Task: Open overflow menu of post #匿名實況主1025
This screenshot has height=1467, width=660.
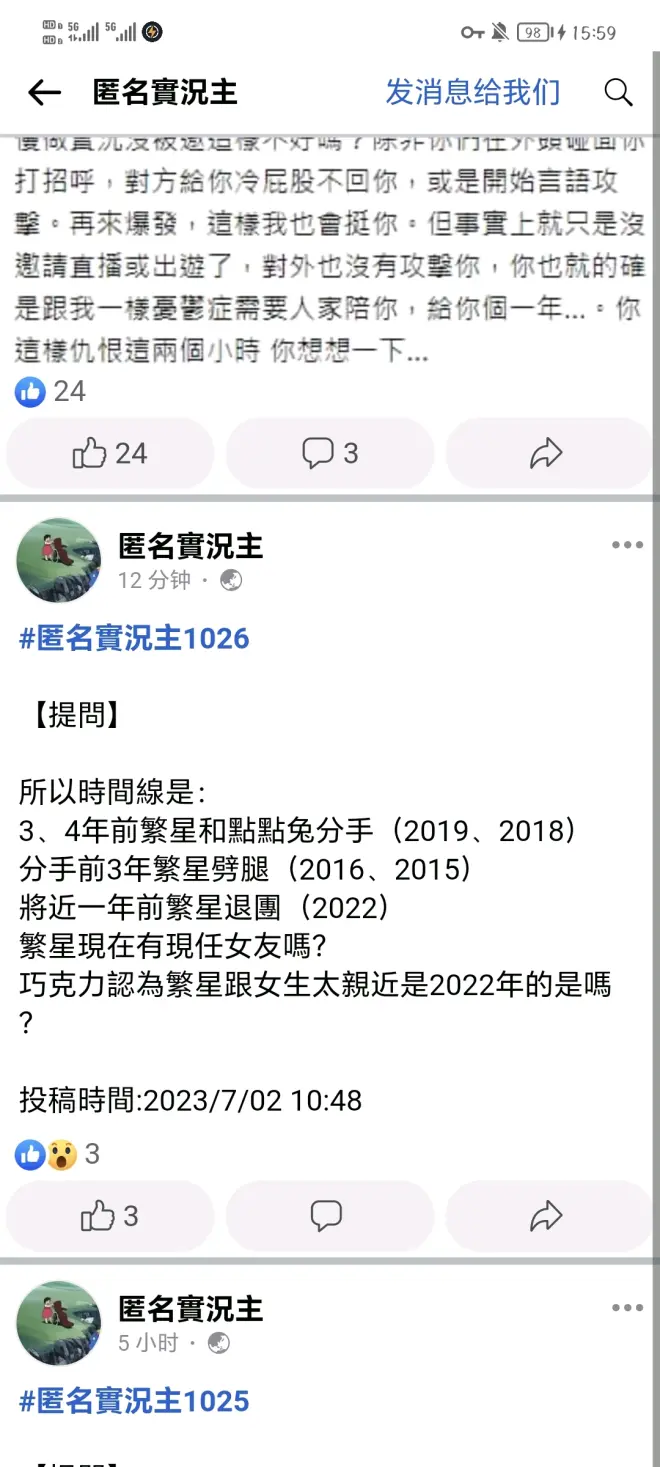Action: [627, 1308]
